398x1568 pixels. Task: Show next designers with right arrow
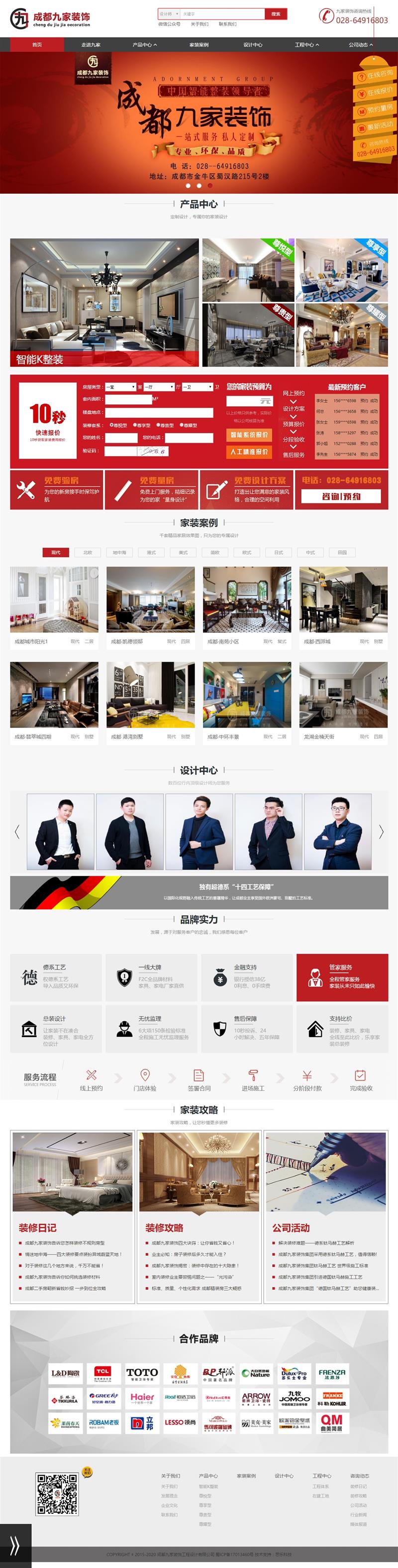381,832
